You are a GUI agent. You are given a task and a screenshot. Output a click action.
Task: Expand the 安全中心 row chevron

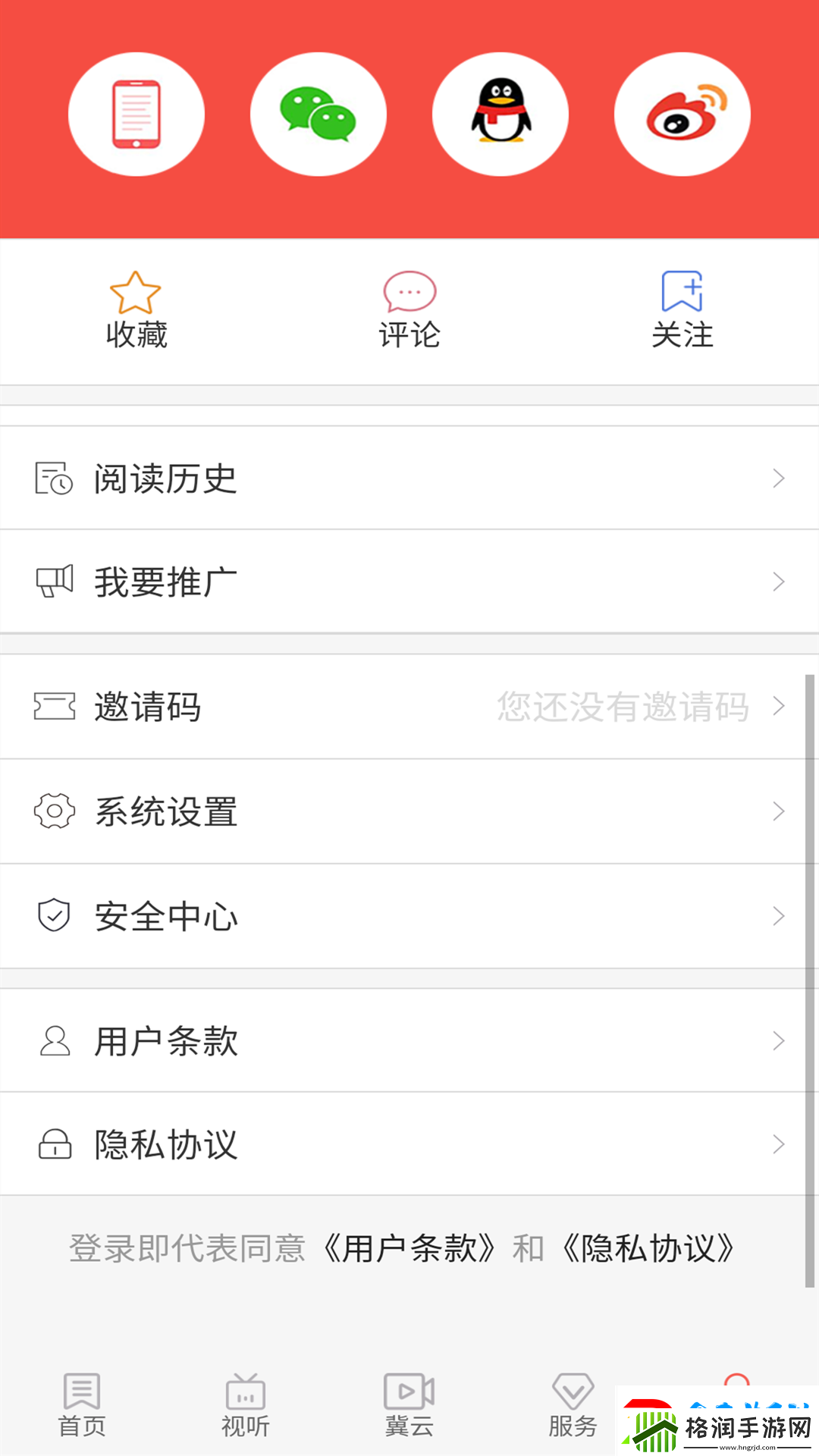point(780,916)
